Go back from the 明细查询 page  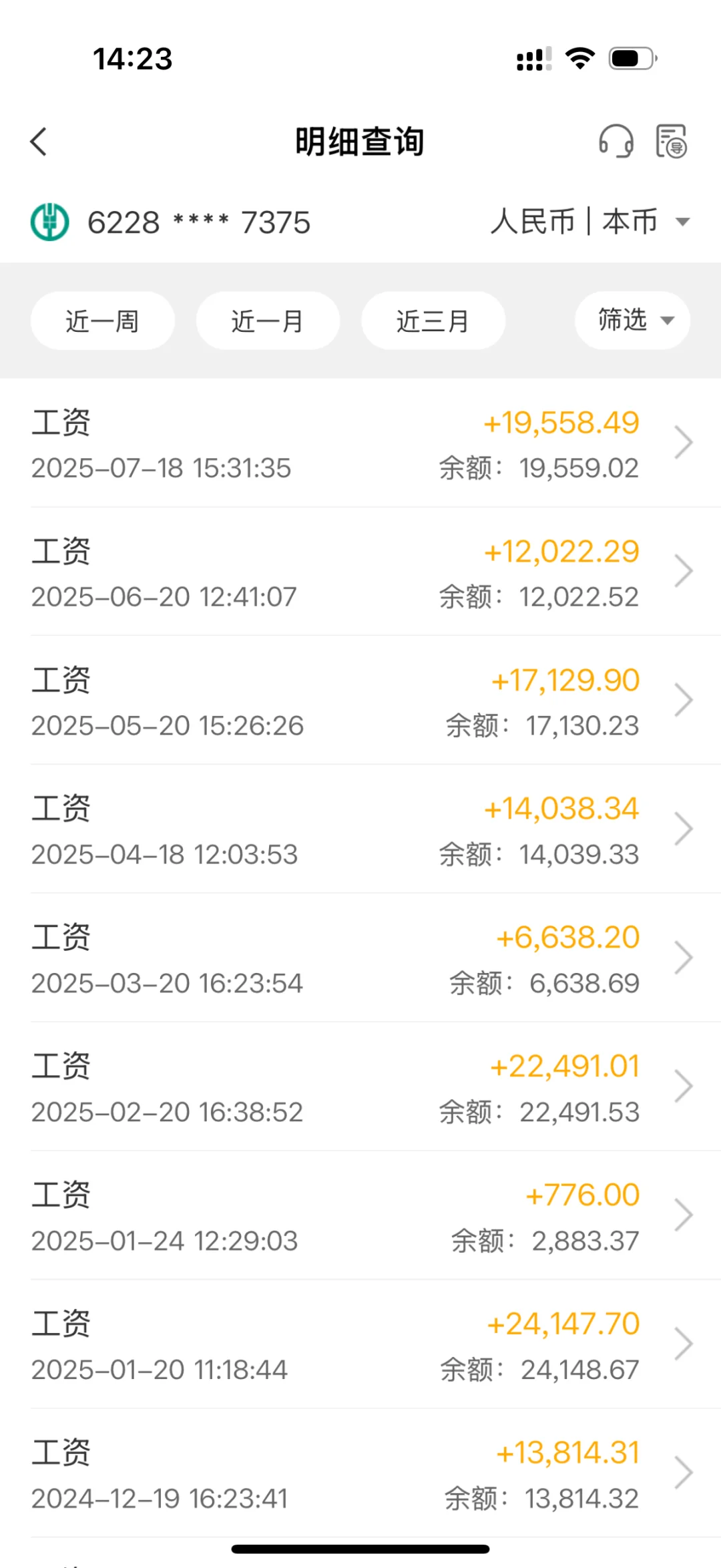pyautogui.click(x=39, y=142)
